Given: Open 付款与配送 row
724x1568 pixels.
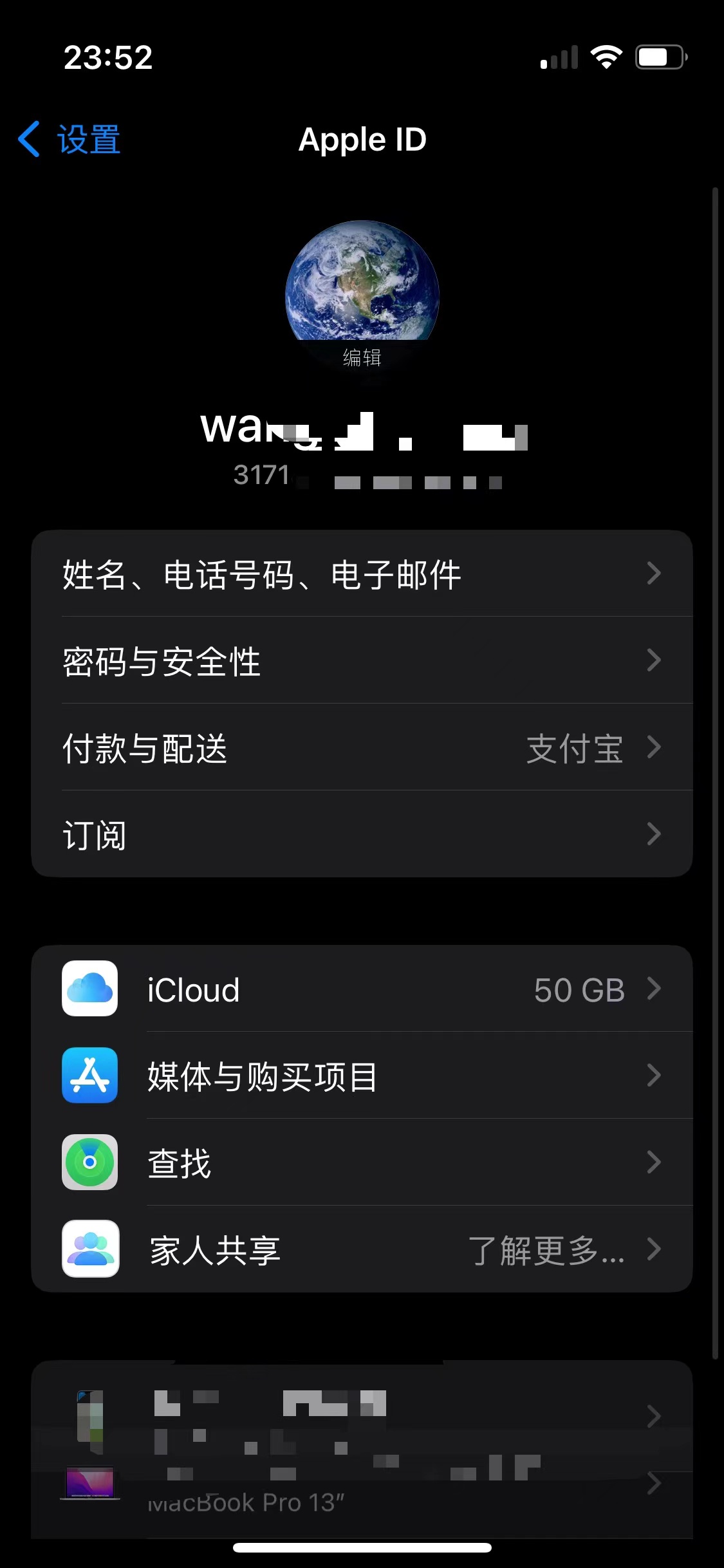Looking at the screenshot, I should (362, 748).
